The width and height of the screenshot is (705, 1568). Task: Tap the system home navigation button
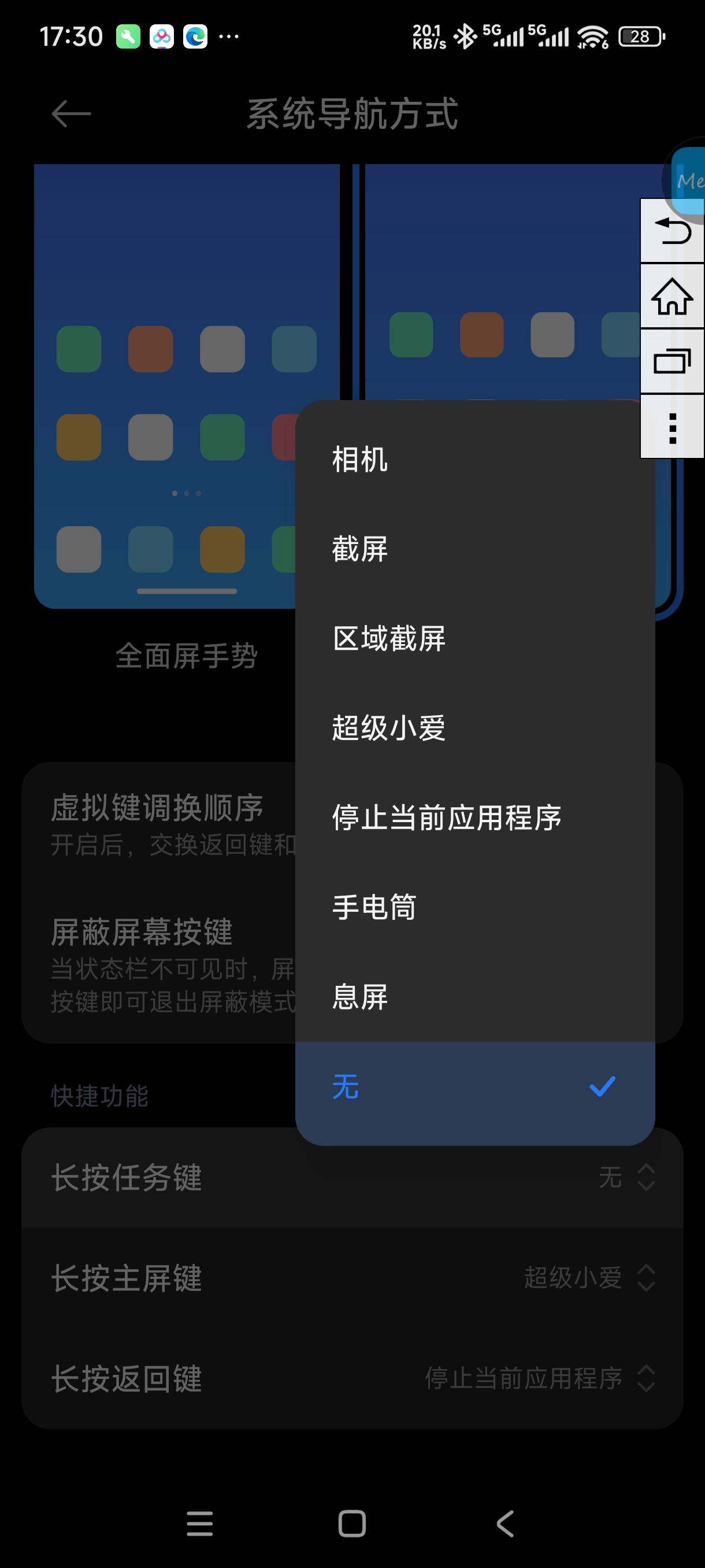[x=351, y=1523]
